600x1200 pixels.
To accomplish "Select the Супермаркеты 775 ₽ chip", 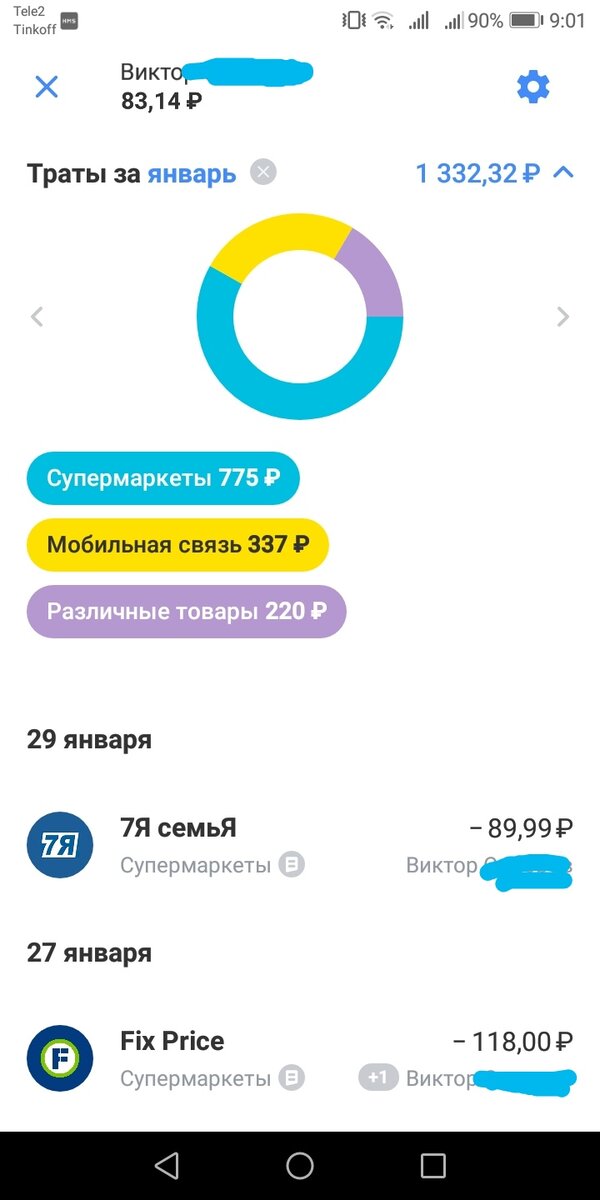I will pyautogui.click(x=163, y=478).
